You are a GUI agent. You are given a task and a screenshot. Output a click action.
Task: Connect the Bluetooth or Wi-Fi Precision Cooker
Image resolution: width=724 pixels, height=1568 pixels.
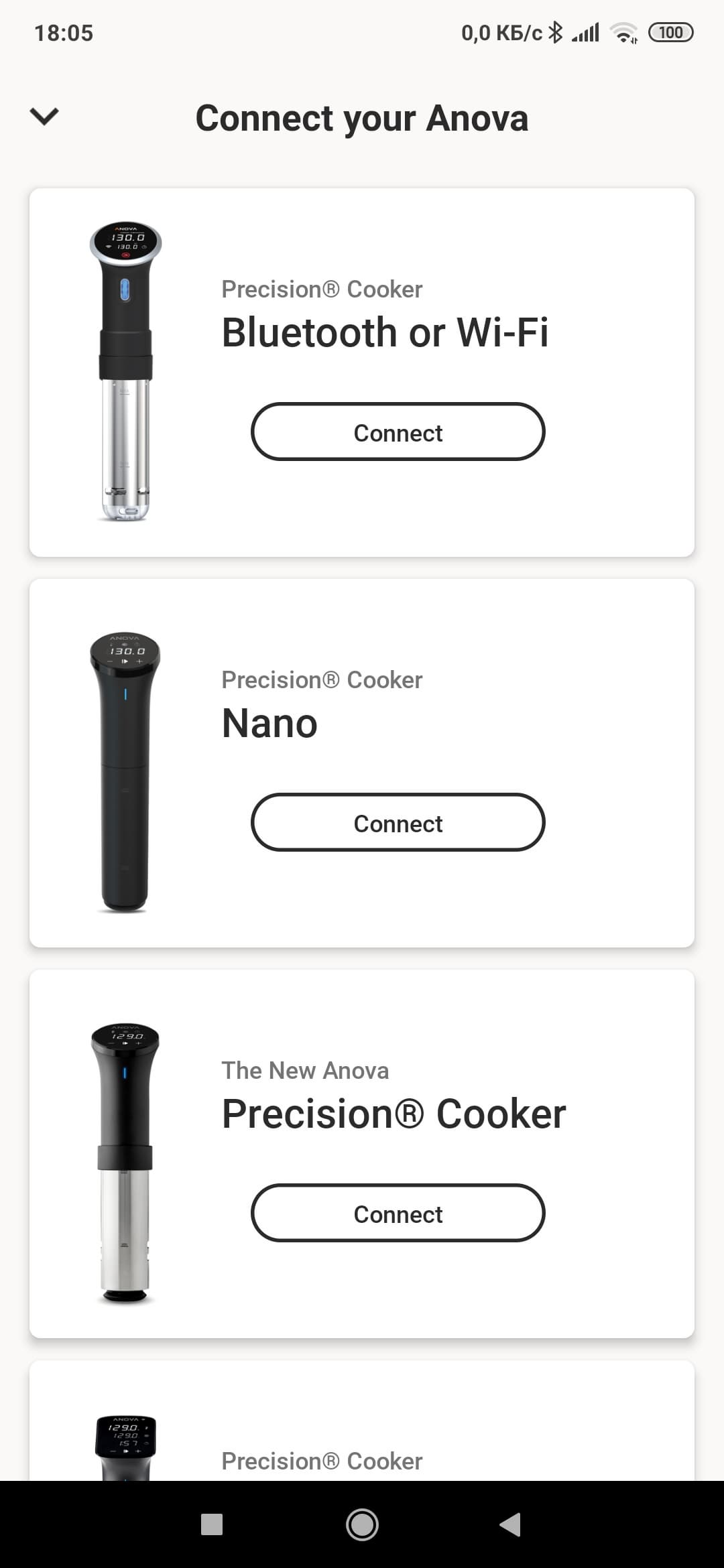point(398,432)
